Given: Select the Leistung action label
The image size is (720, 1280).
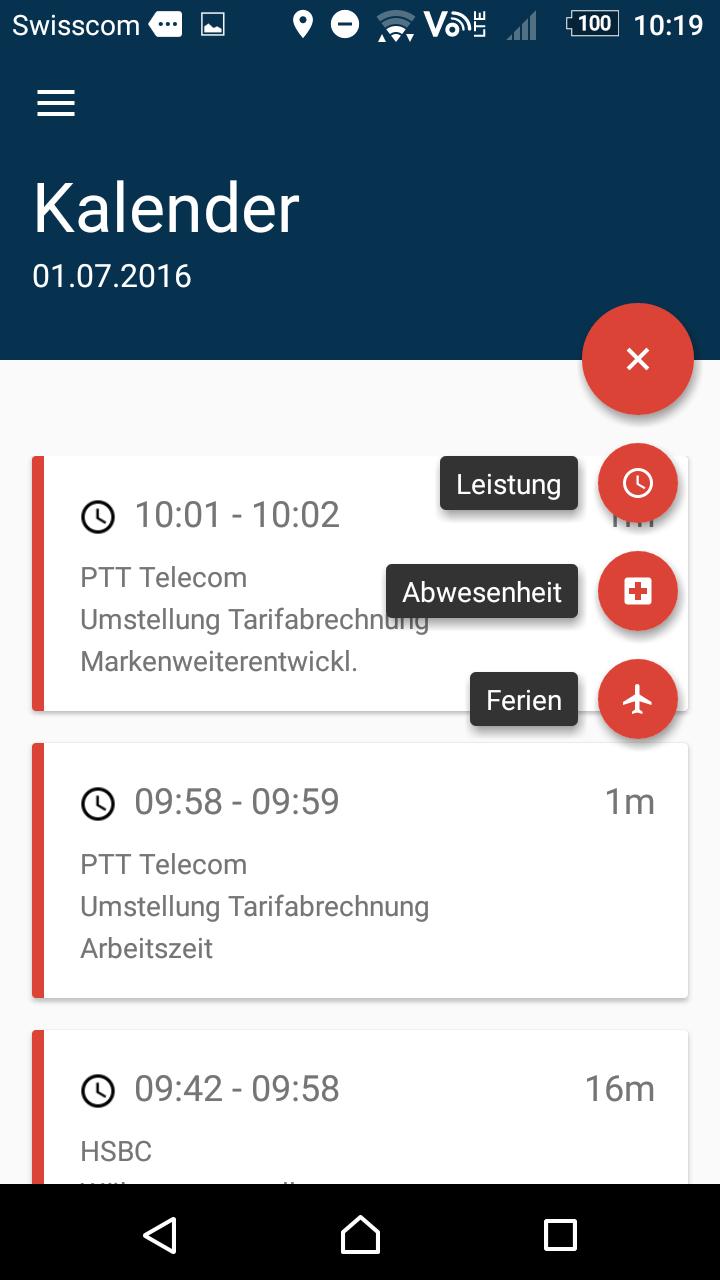Looking at the screenshot, I should 508,483.
